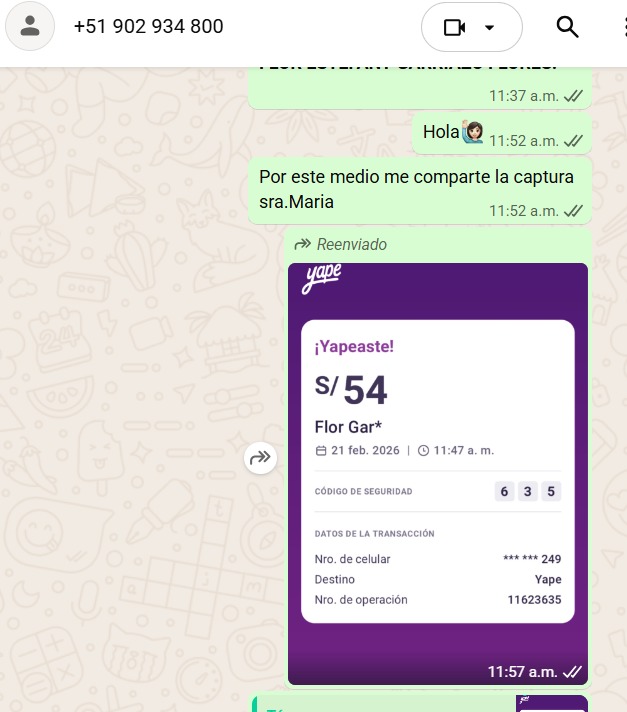The image size is (627, 712).
Task: Search within this chat
Action: pyautogui.click(x=567, y=27)
